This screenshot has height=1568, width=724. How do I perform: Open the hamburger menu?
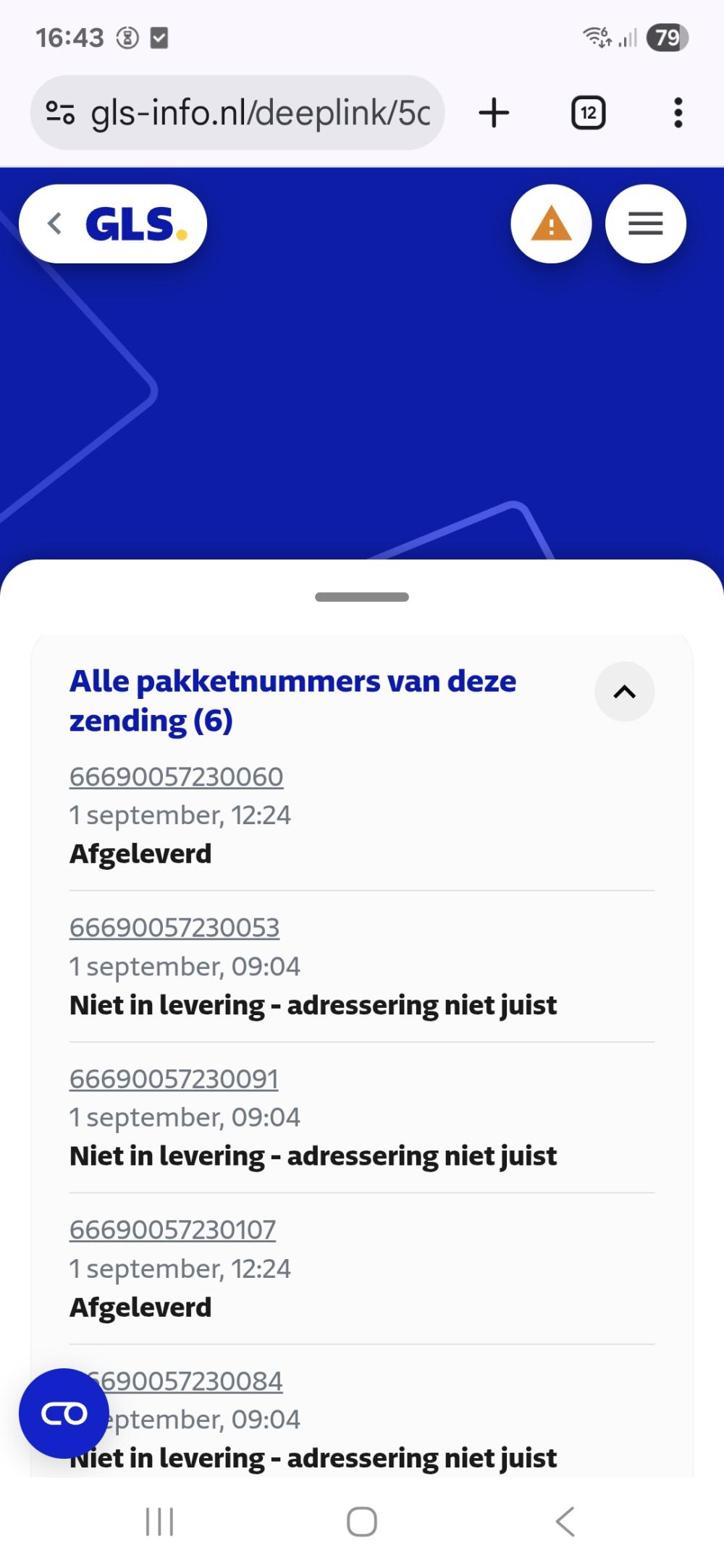645,224
